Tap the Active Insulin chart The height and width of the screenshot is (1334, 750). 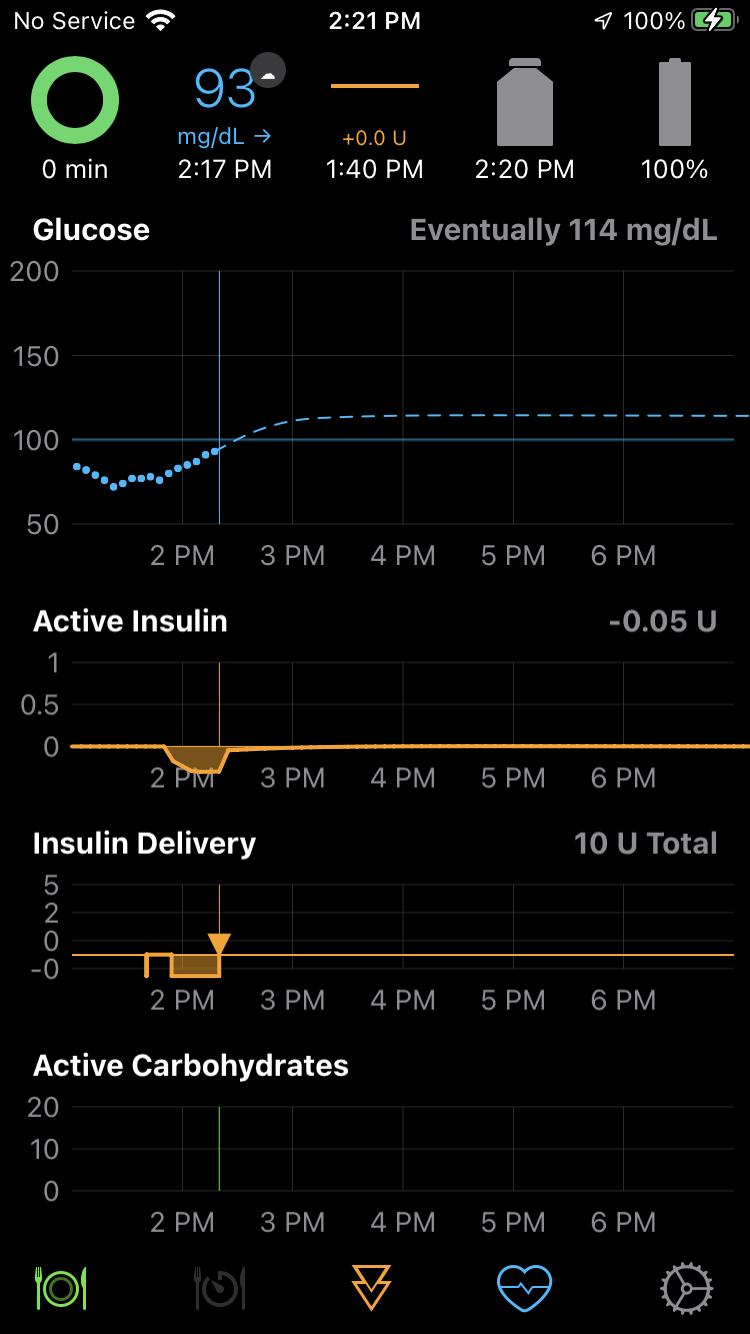click(375, 720)
